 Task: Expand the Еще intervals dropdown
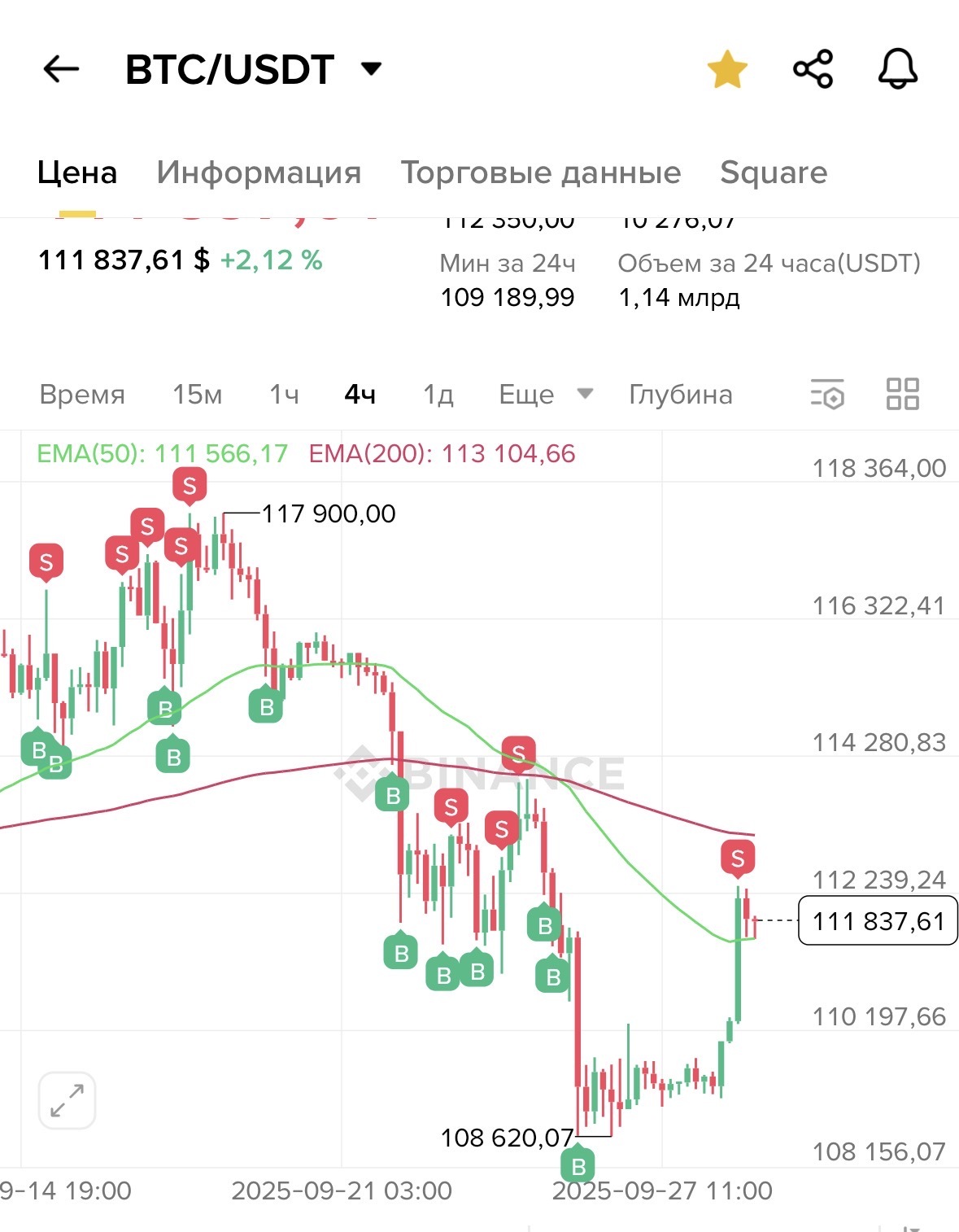[546, 395]
